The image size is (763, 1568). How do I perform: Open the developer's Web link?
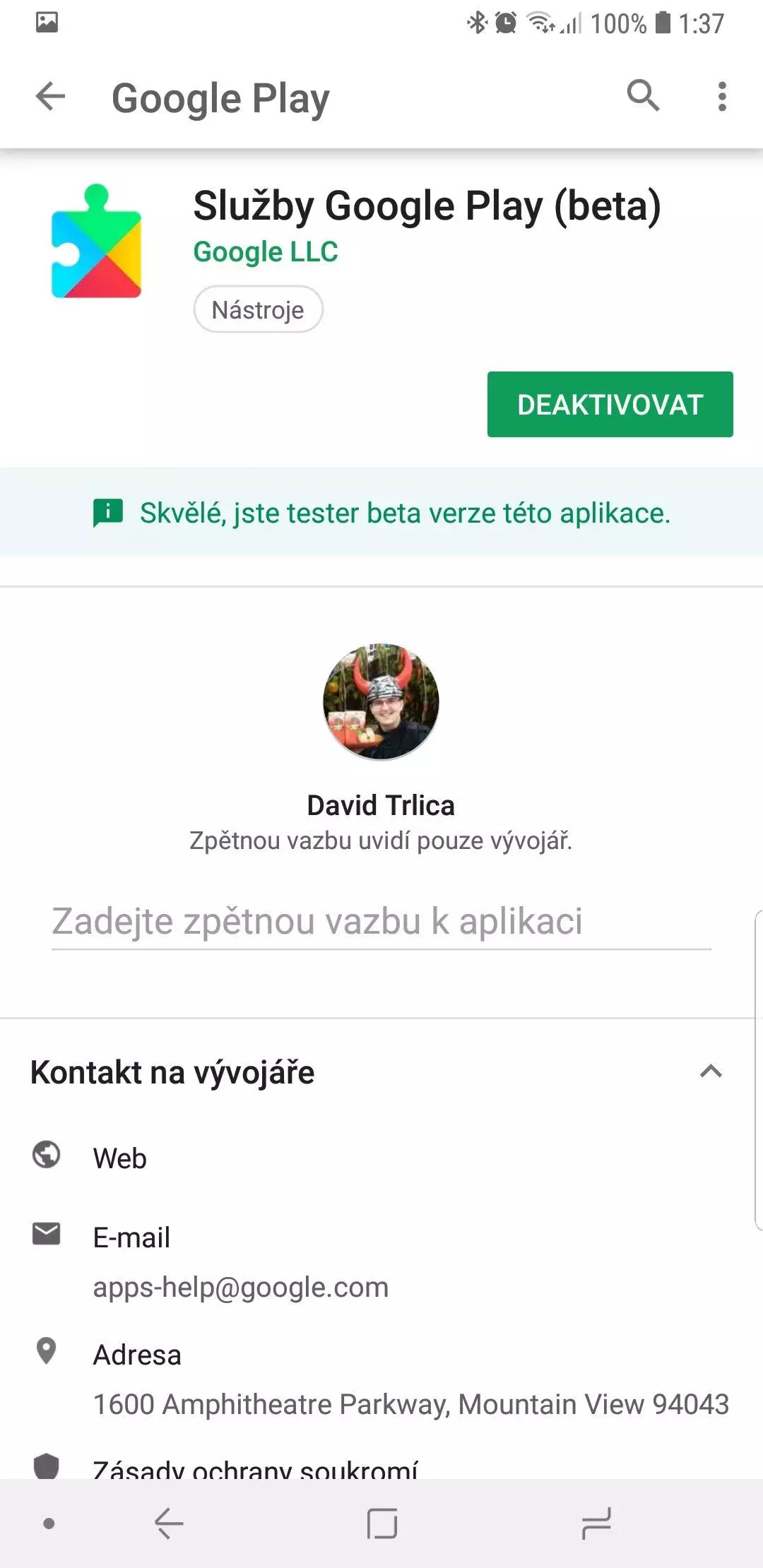click(x=120, y=1158)
